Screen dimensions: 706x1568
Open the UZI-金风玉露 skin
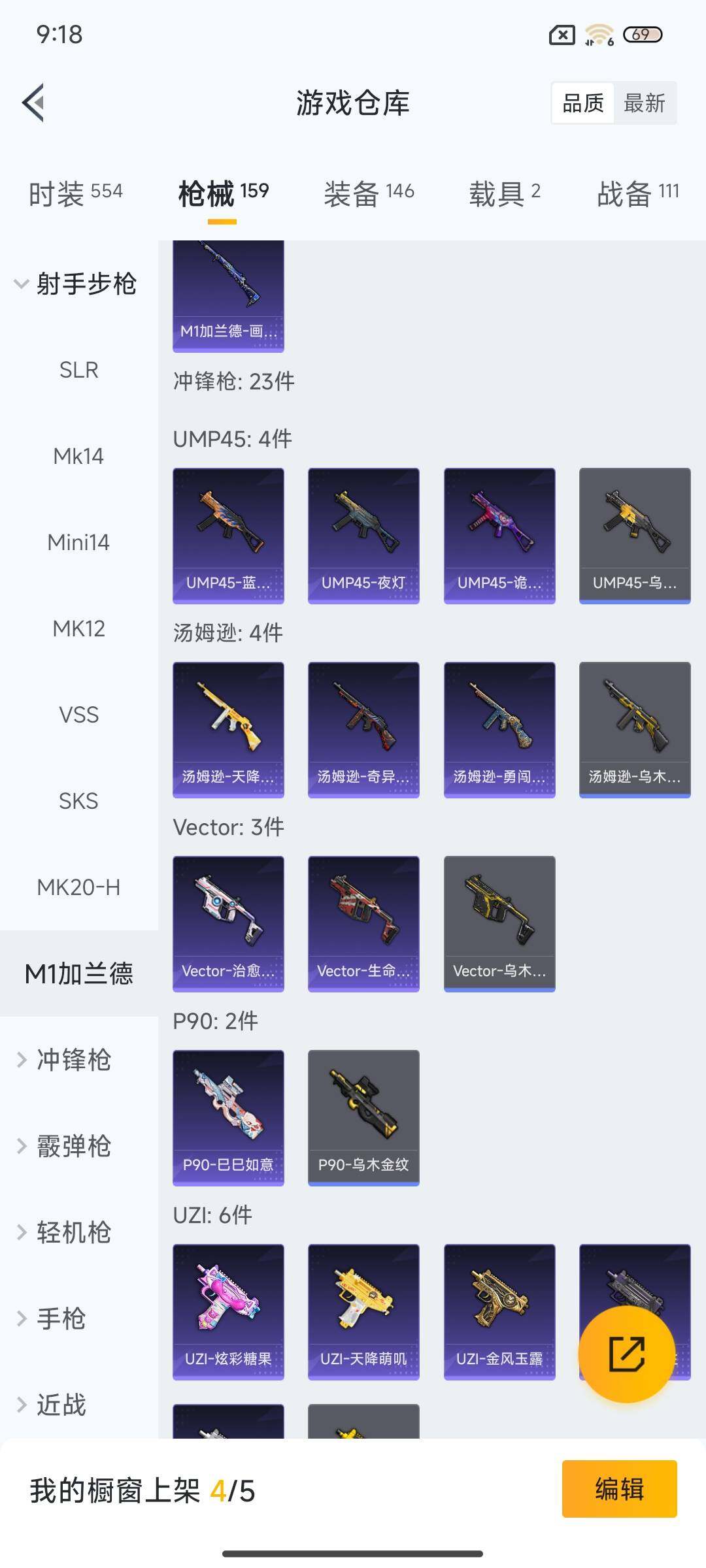point(499,1312)
